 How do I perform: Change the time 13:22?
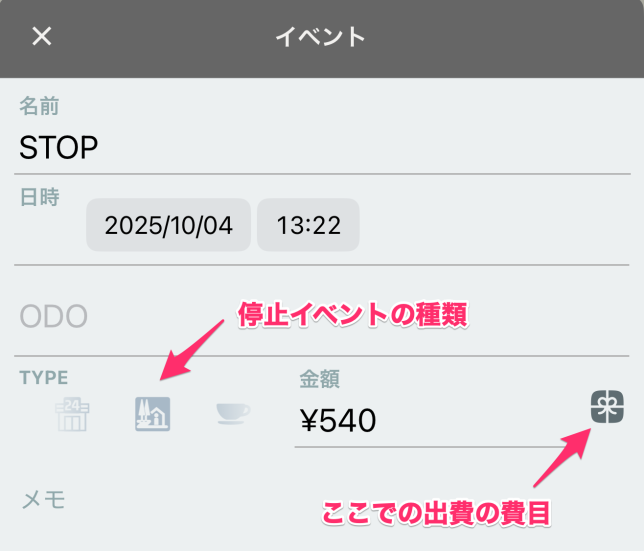point(308,225)
